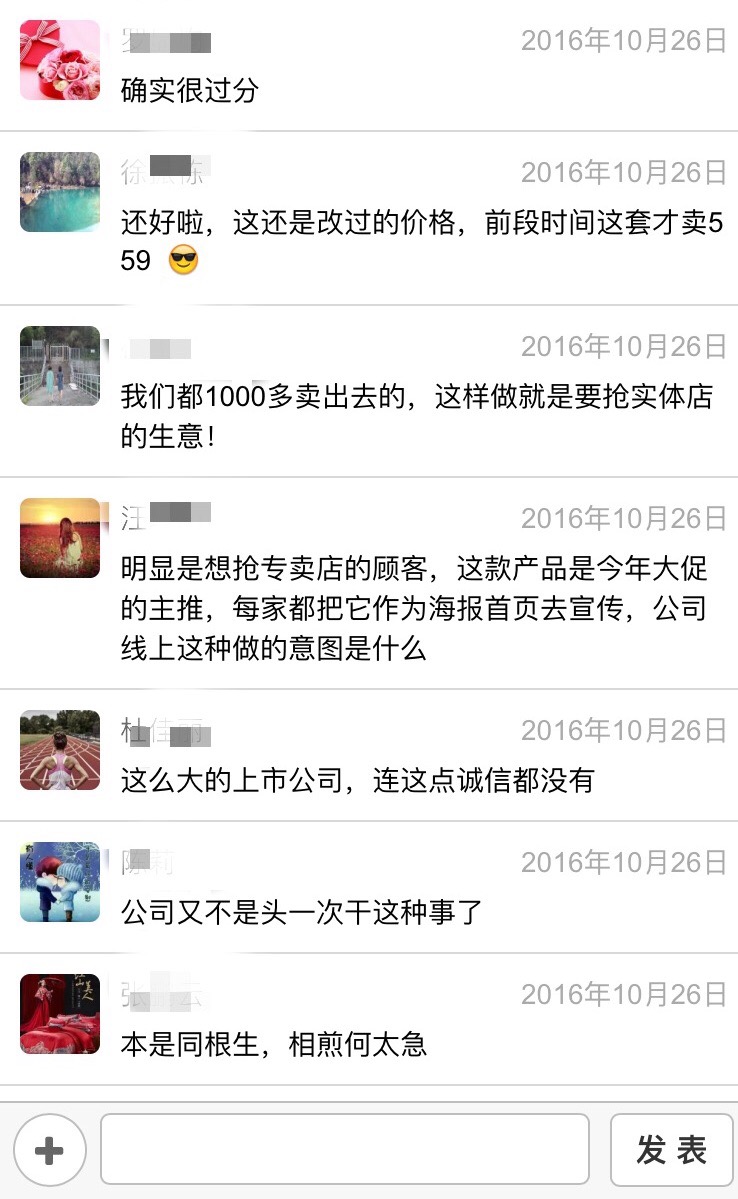Tap the plus attachment icon
This screenshot has height=1199, width=738.
49,1150
